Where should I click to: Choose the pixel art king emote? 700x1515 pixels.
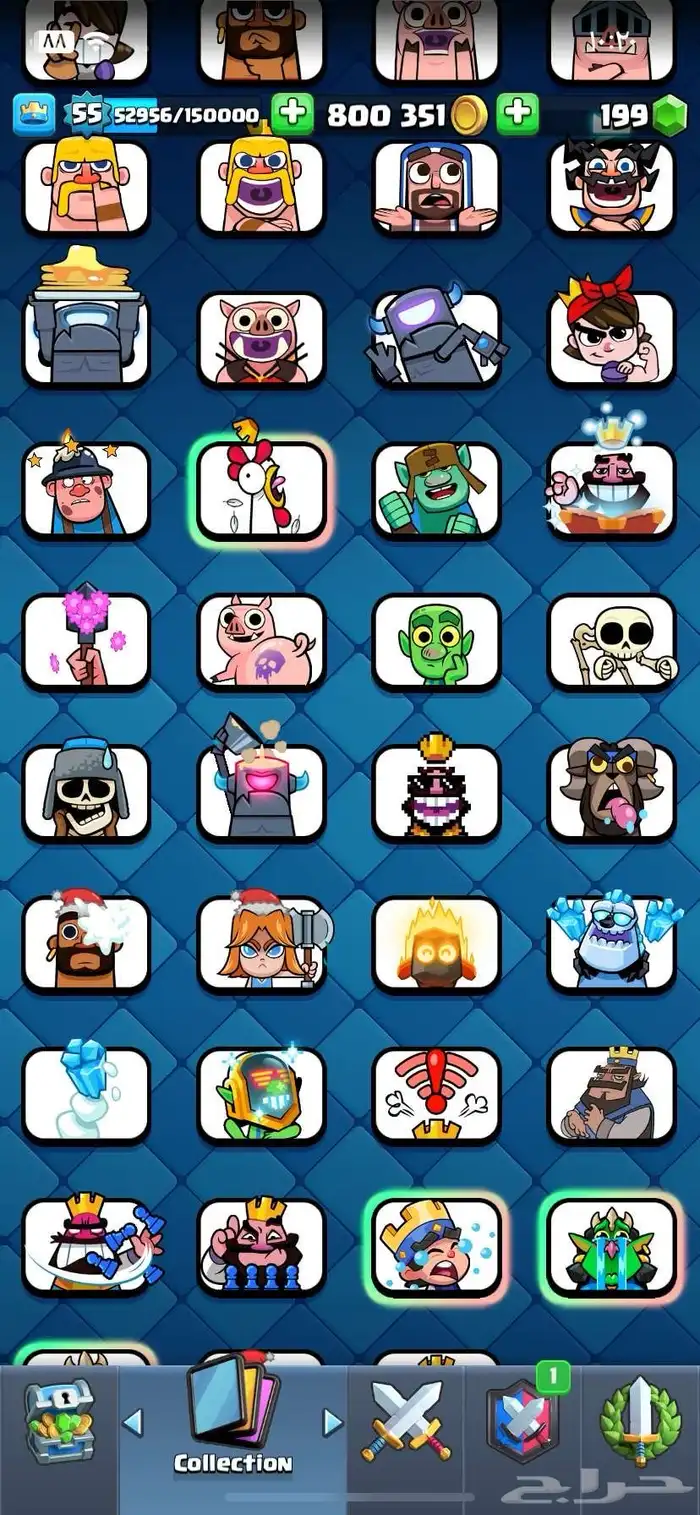(436, 791)
